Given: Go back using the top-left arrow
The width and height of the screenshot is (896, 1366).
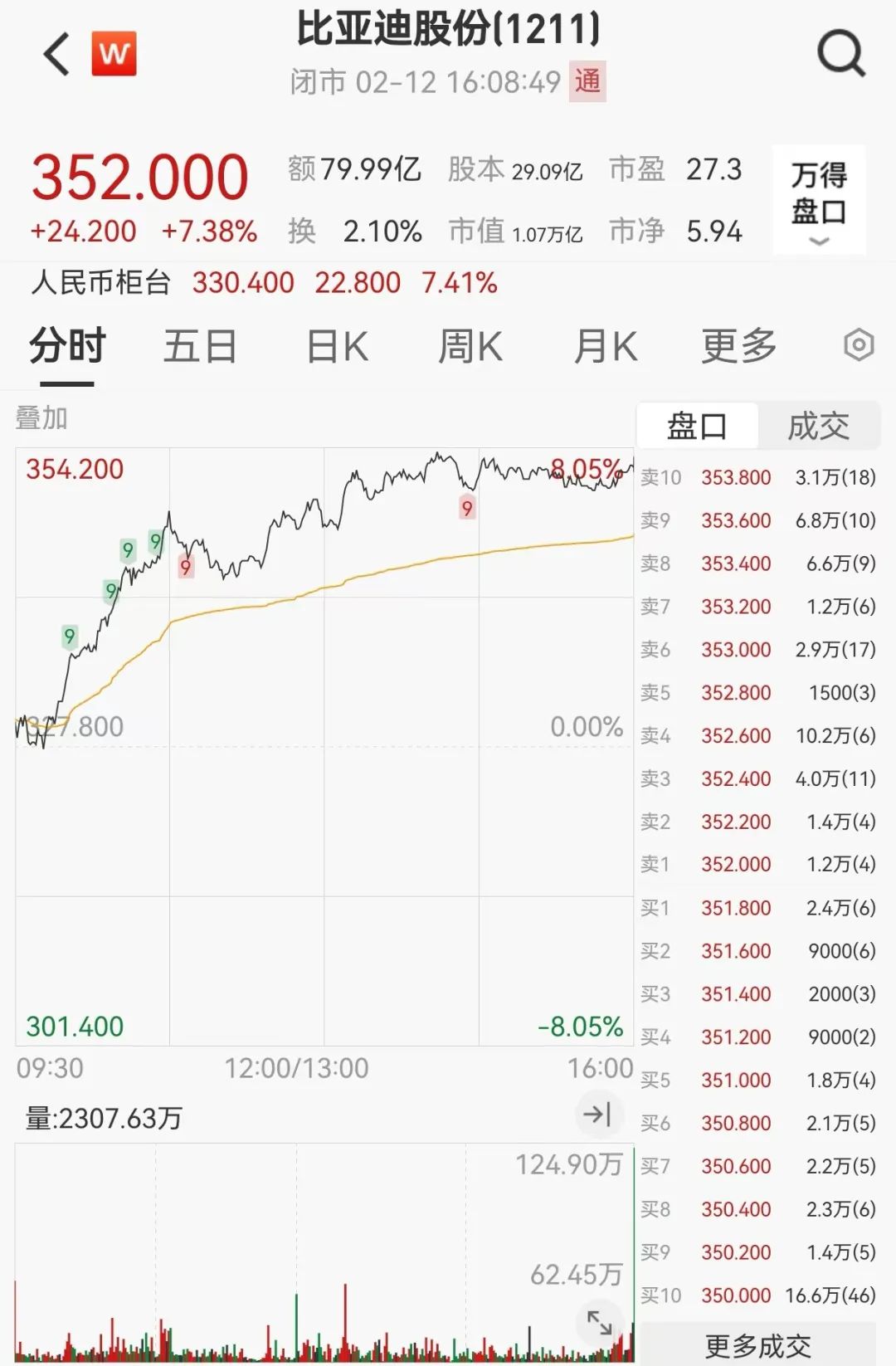Looking at the screenshot, I should [x=56, y=55].
